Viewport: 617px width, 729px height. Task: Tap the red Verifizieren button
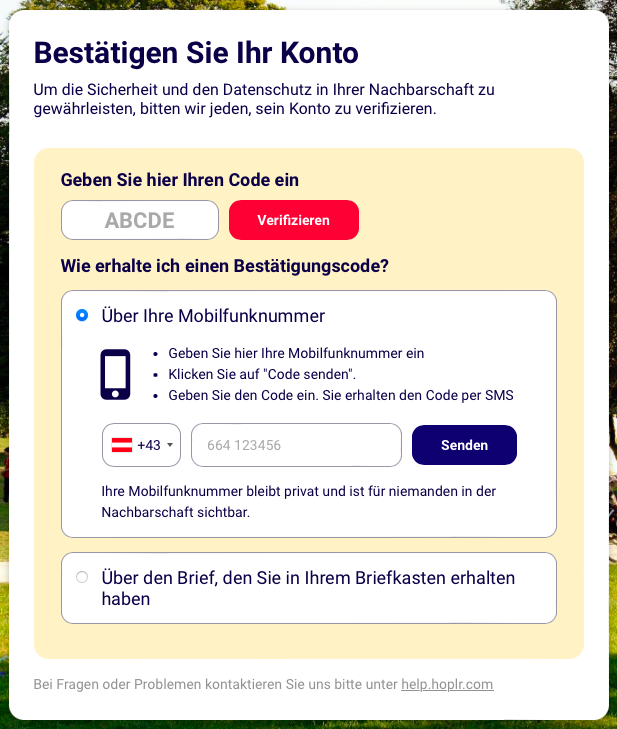pyautogui.click(x=293, y=220)
